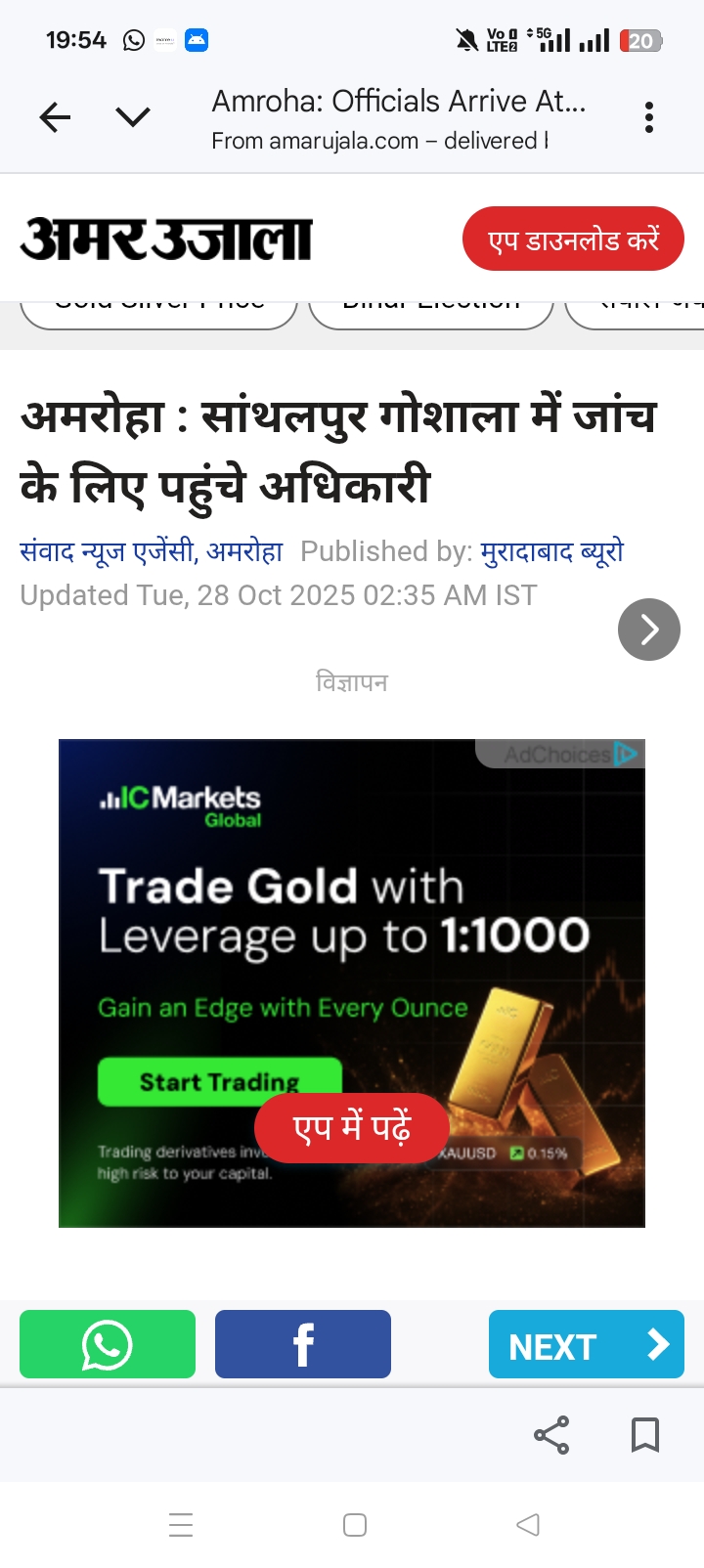
Task: Bookmark this article
Action: pos(645,1435)
